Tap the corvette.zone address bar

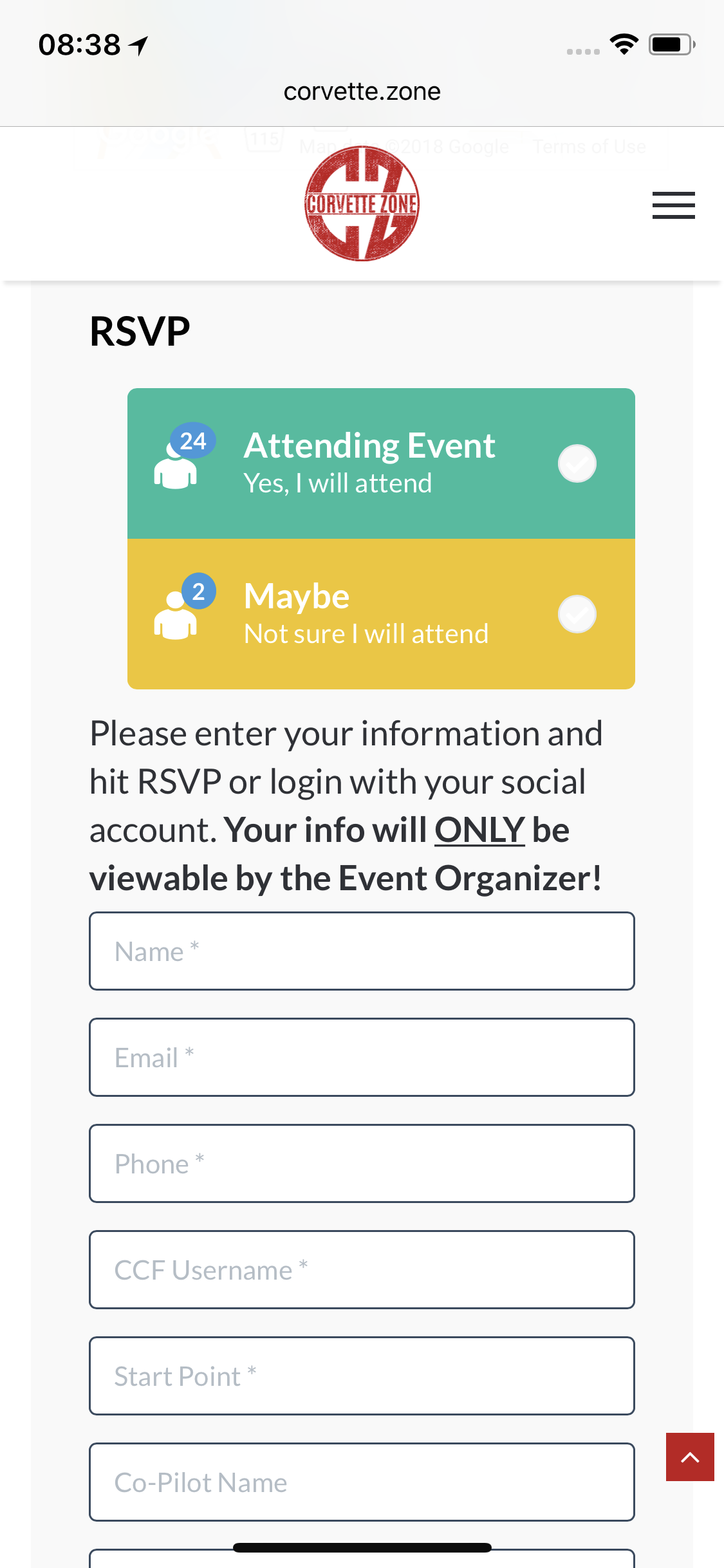point(362,91)
